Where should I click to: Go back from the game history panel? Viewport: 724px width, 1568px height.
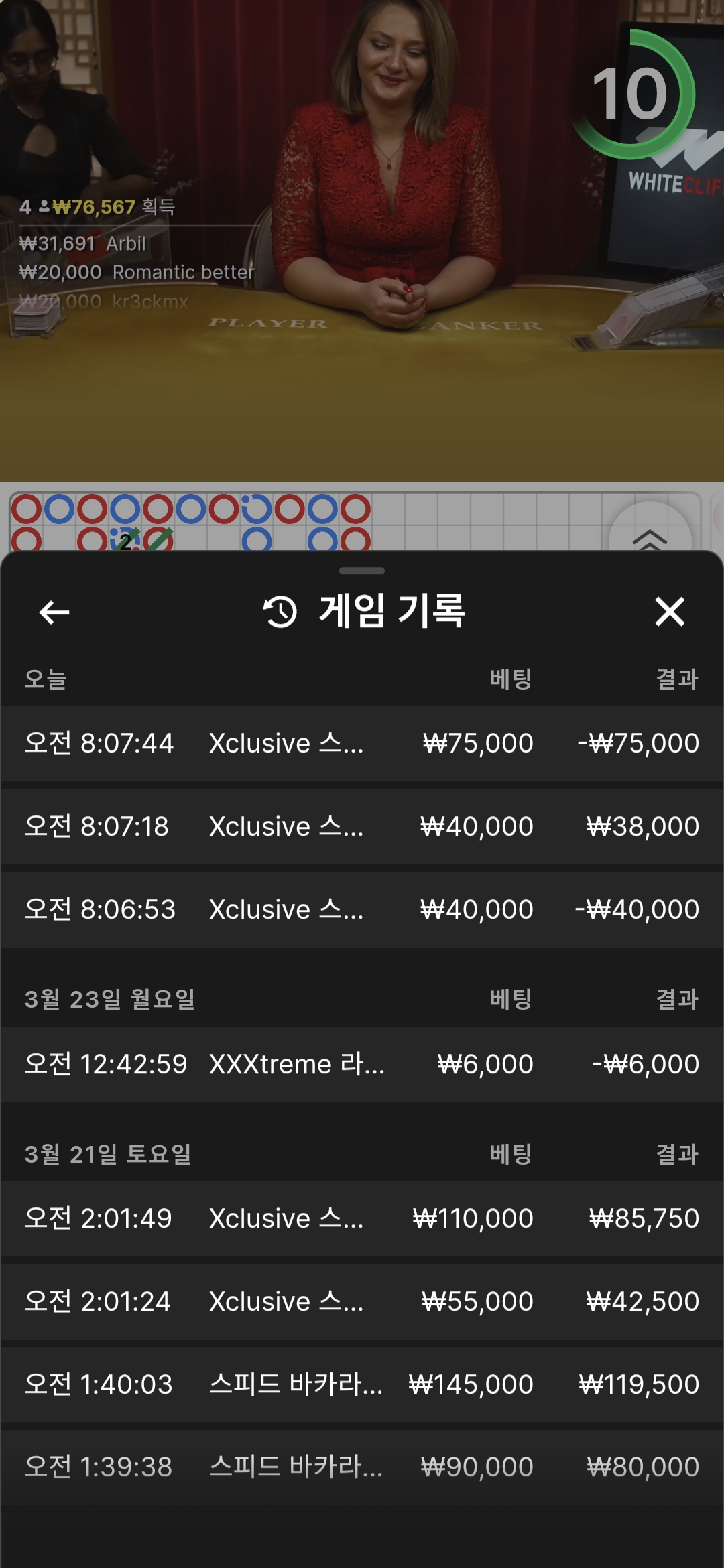(x=54, y=612)
